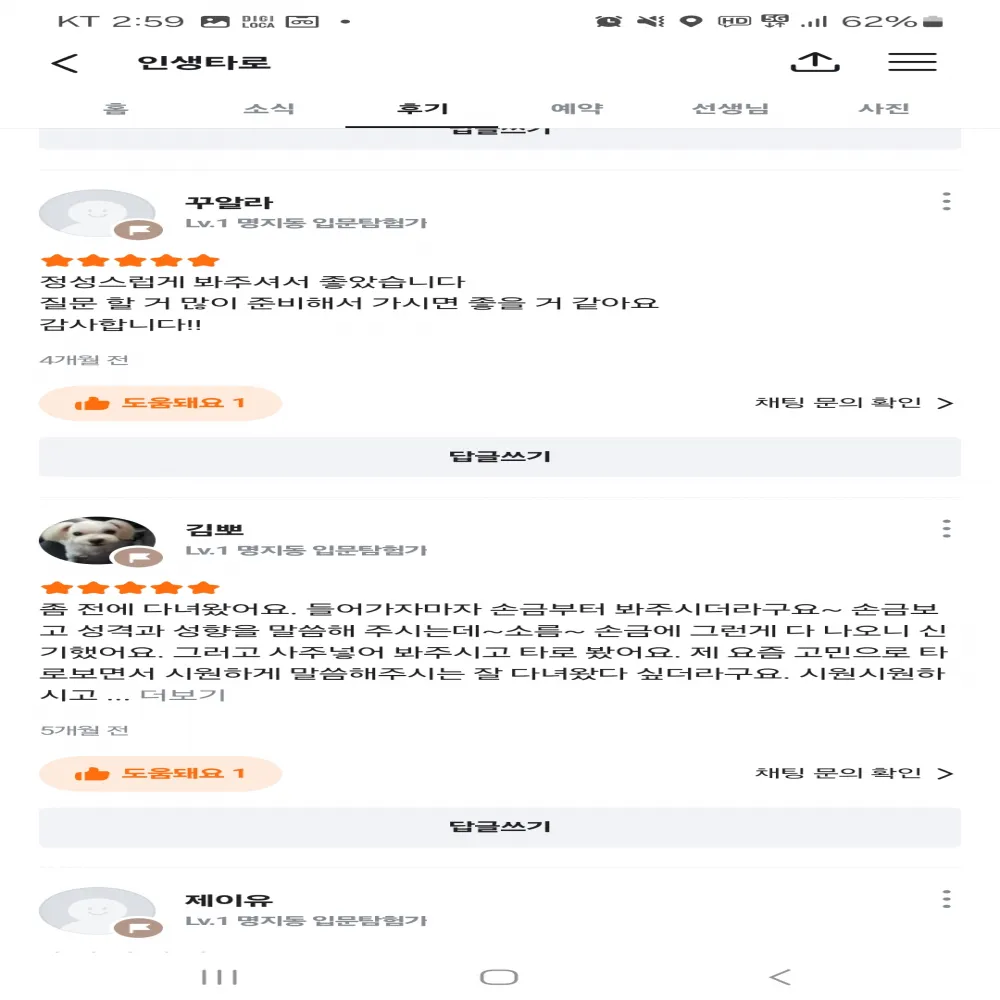Image resolution: width=1000 pixels, height=1000 pixels.
Task: Open more options on 김뽀's review
Action: (946, 529)
